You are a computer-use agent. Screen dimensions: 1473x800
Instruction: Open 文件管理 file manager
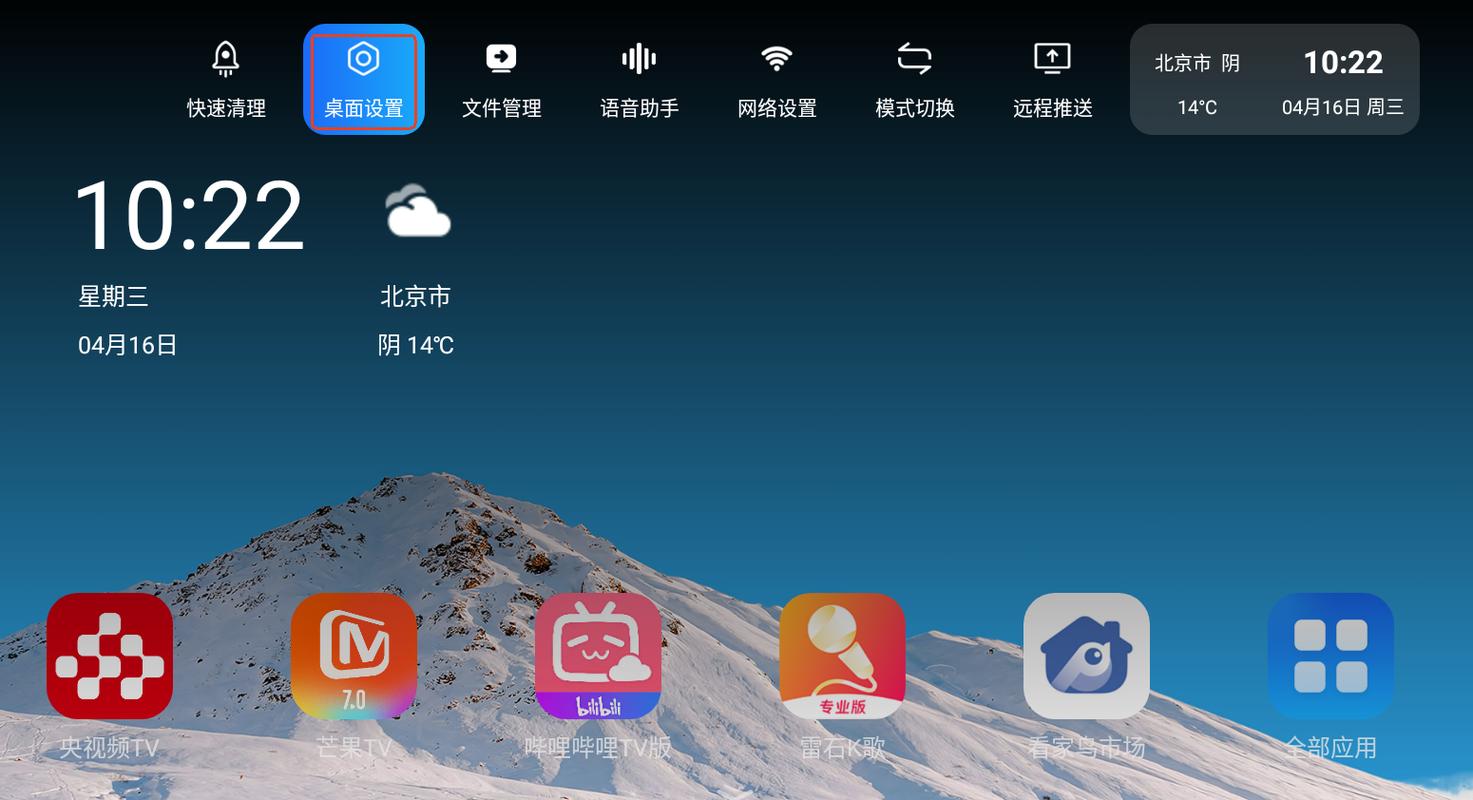coord(501,80)
